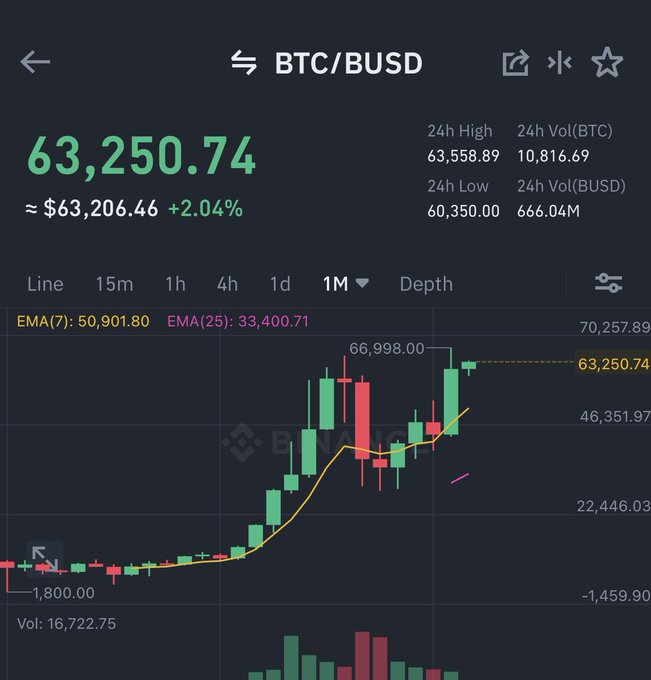This screenshot has width=651, height=680.
Task: Select the 15m interval
Action: click(x=114, y=284)
